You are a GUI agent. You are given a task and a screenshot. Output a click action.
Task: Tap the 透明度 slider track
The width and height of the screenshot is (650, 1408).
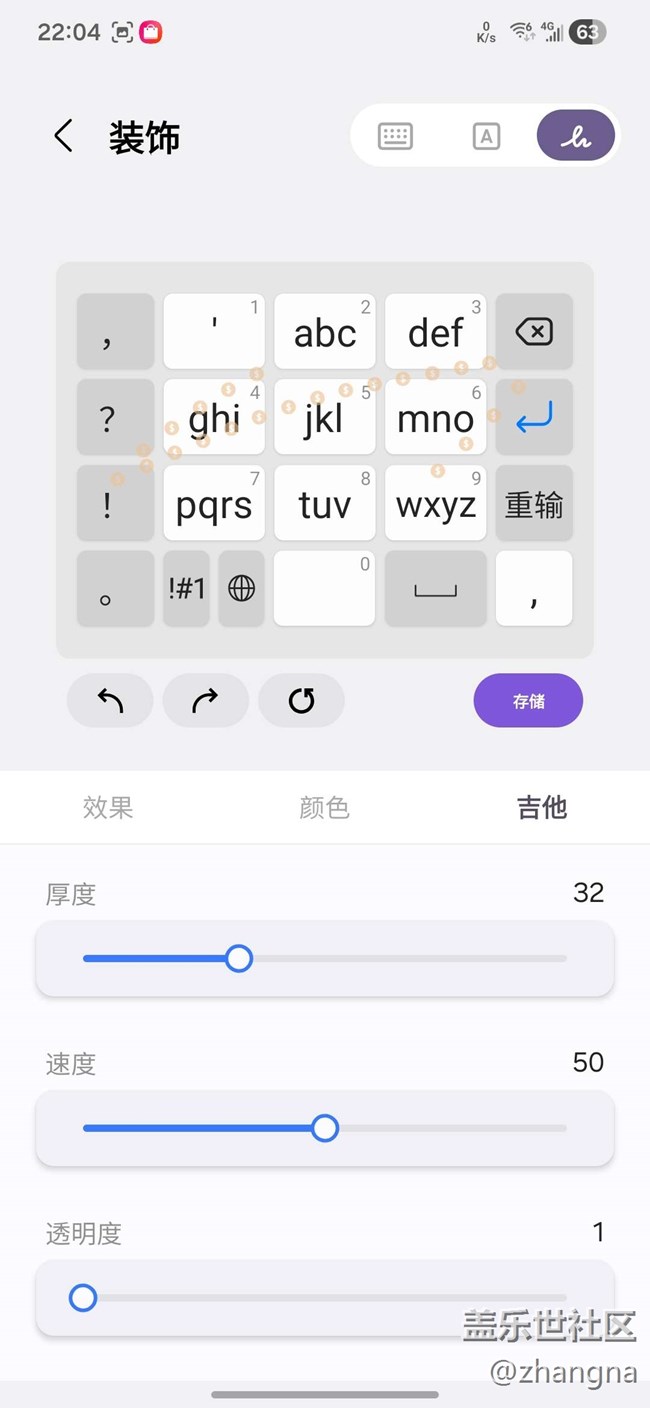[x=325, y=1299]
